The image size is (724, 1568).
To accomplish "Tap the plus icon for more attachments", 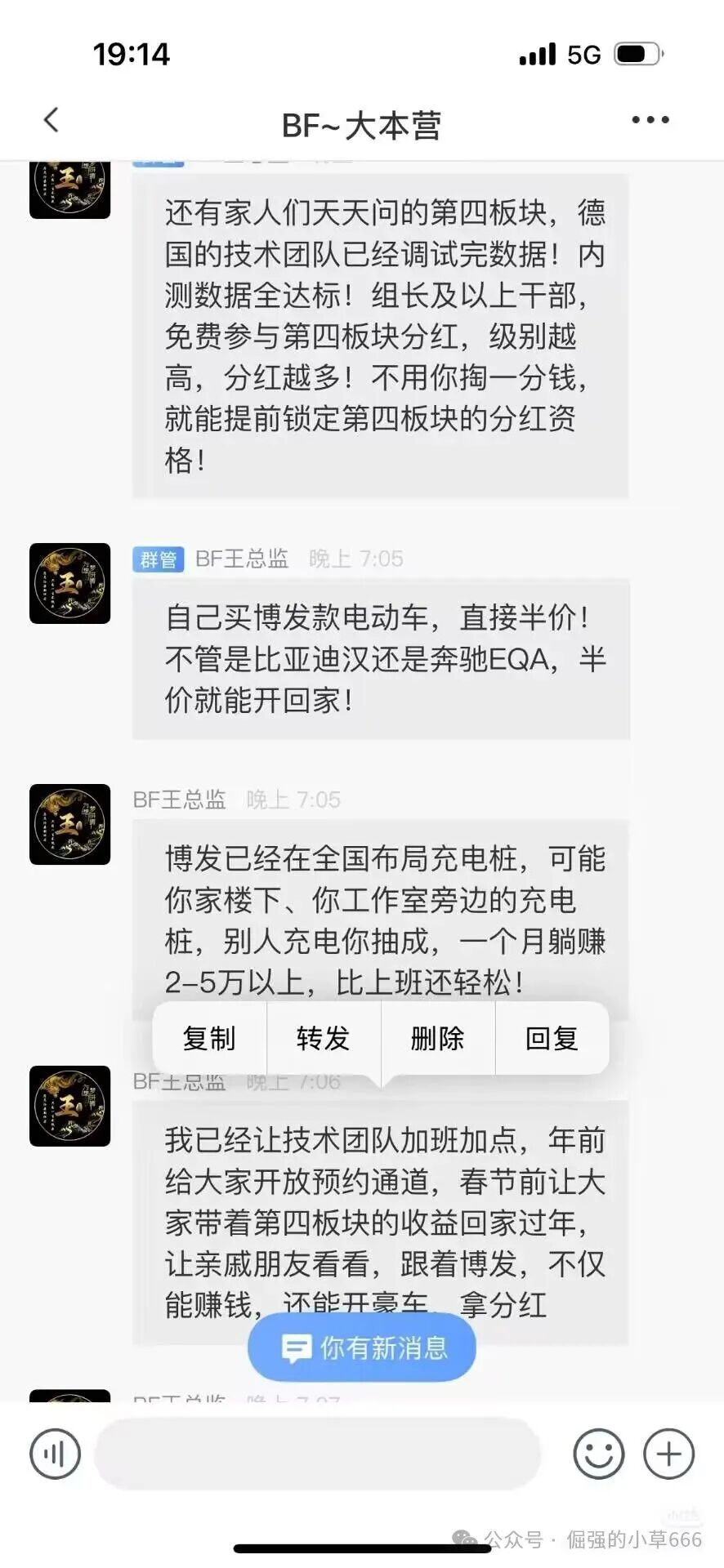I will click(668, 1454).
